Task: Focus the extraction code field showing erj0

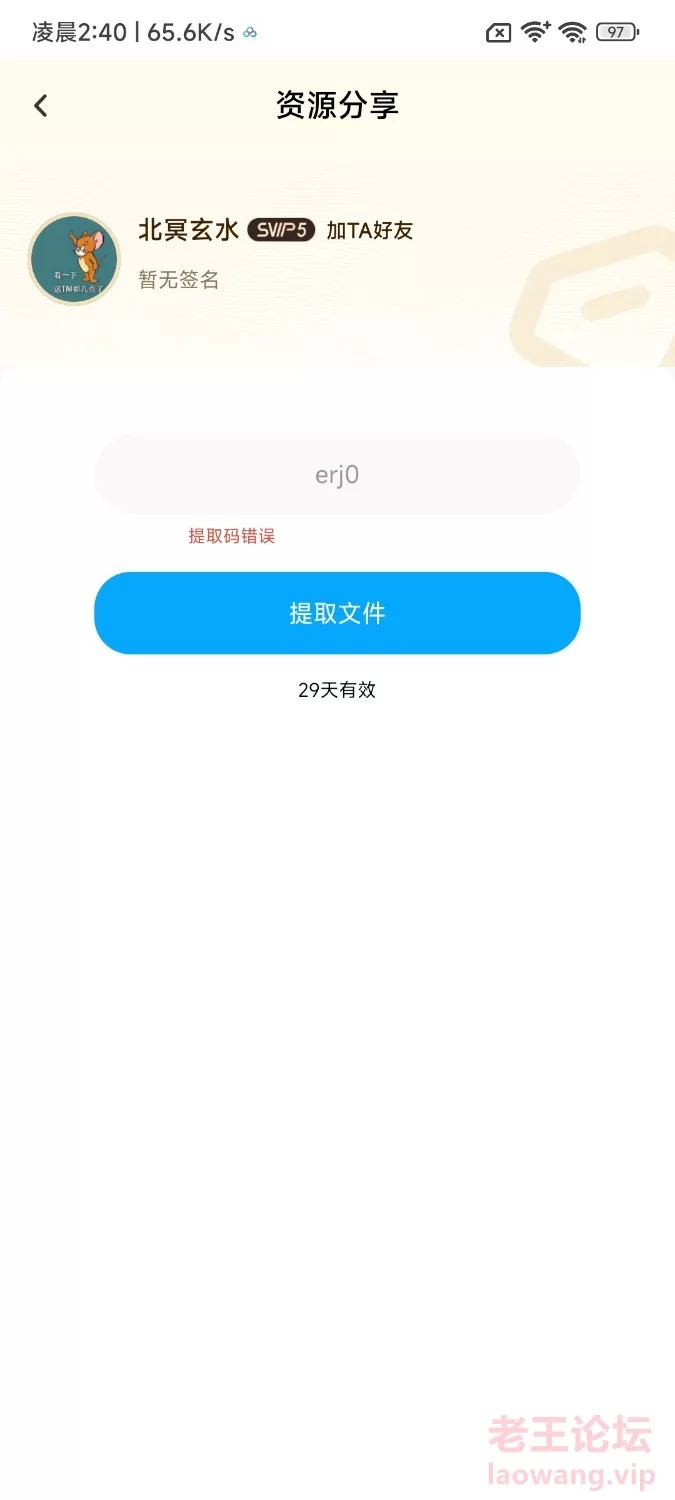Action: 337,475
